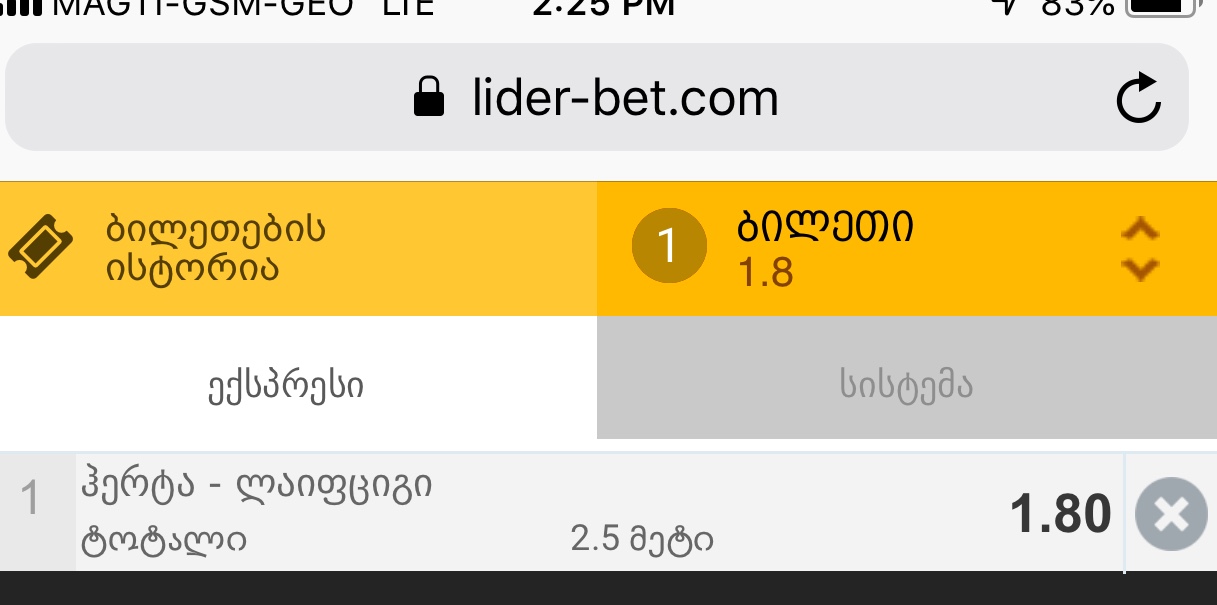Remove the ჰერტა - ლაიფციგი bet
Viewport: 1217px width, 605px height.
pyautogui.click(x=1171, y=514)
